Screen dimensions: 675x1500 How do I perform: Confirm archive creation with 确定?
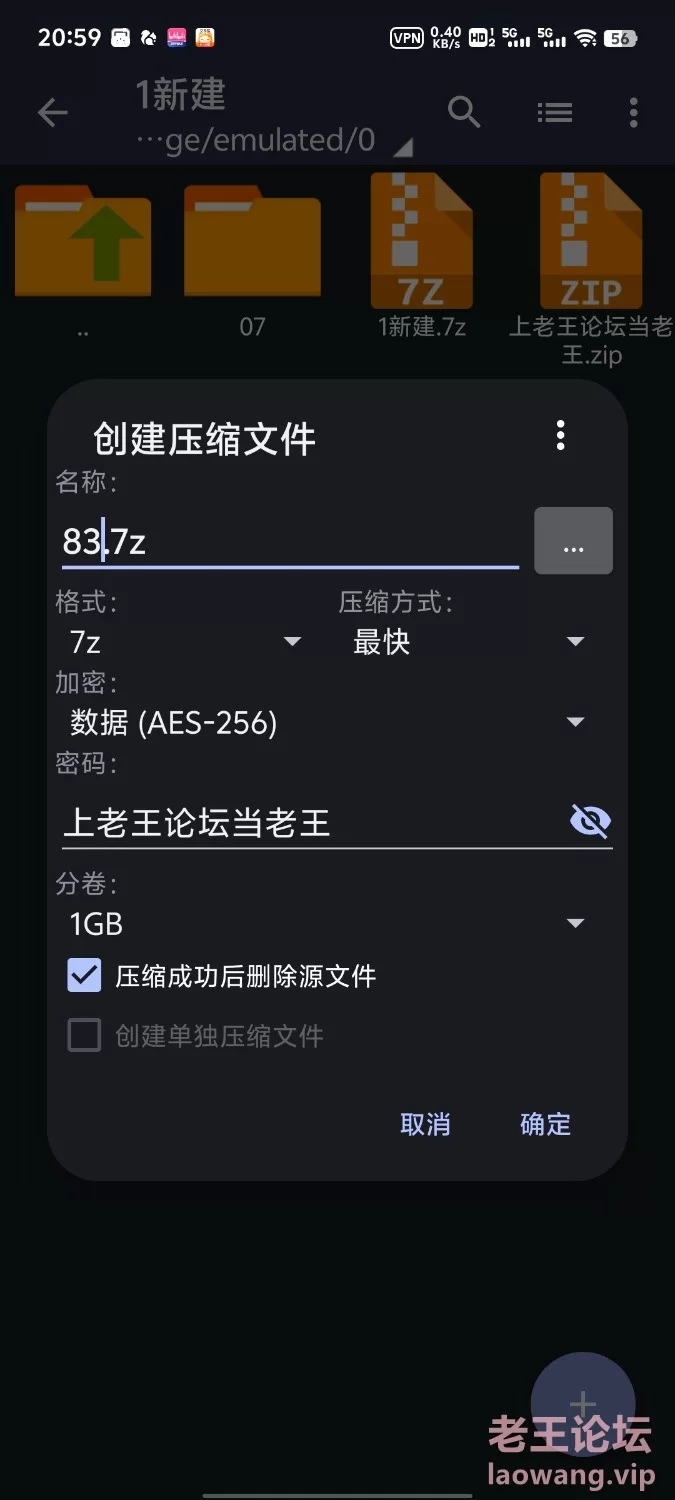[x=545, y=1124]
